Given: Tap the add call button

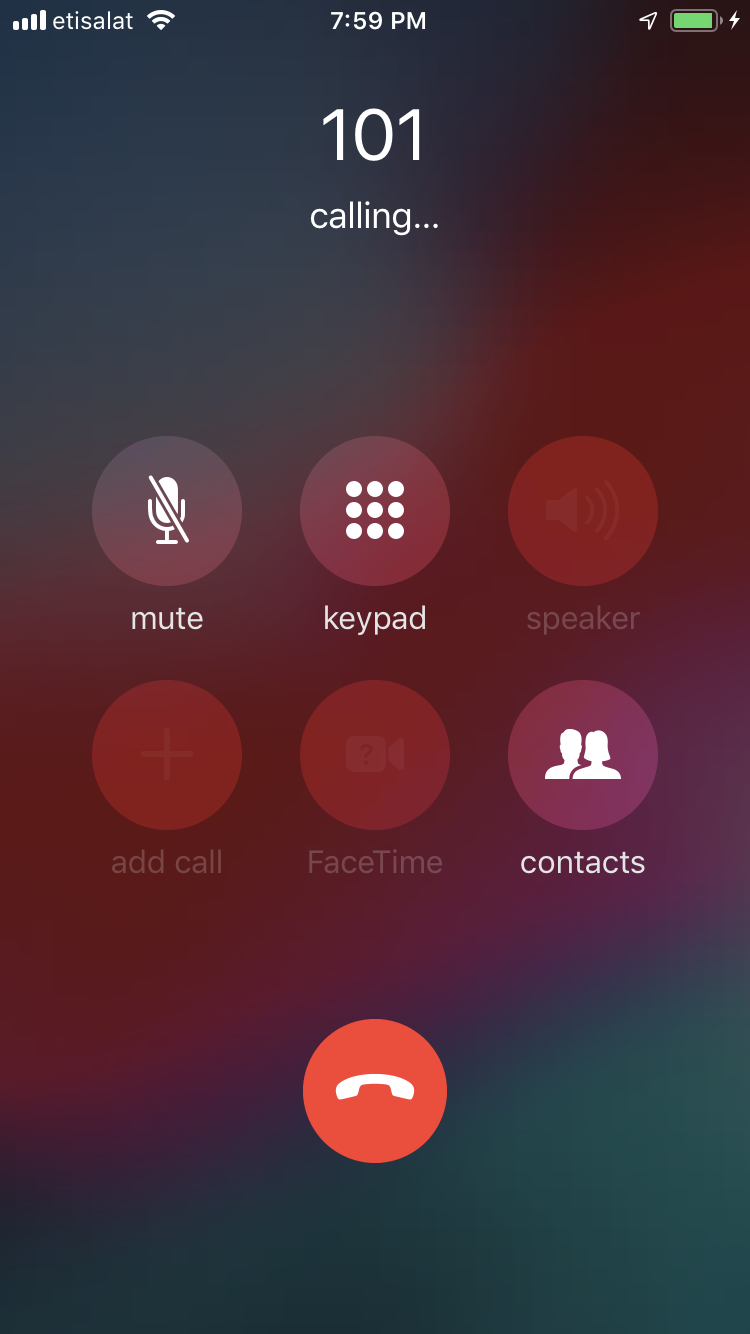Looking at the screenshot, I should pyautogui.click(x=167, y=754).
